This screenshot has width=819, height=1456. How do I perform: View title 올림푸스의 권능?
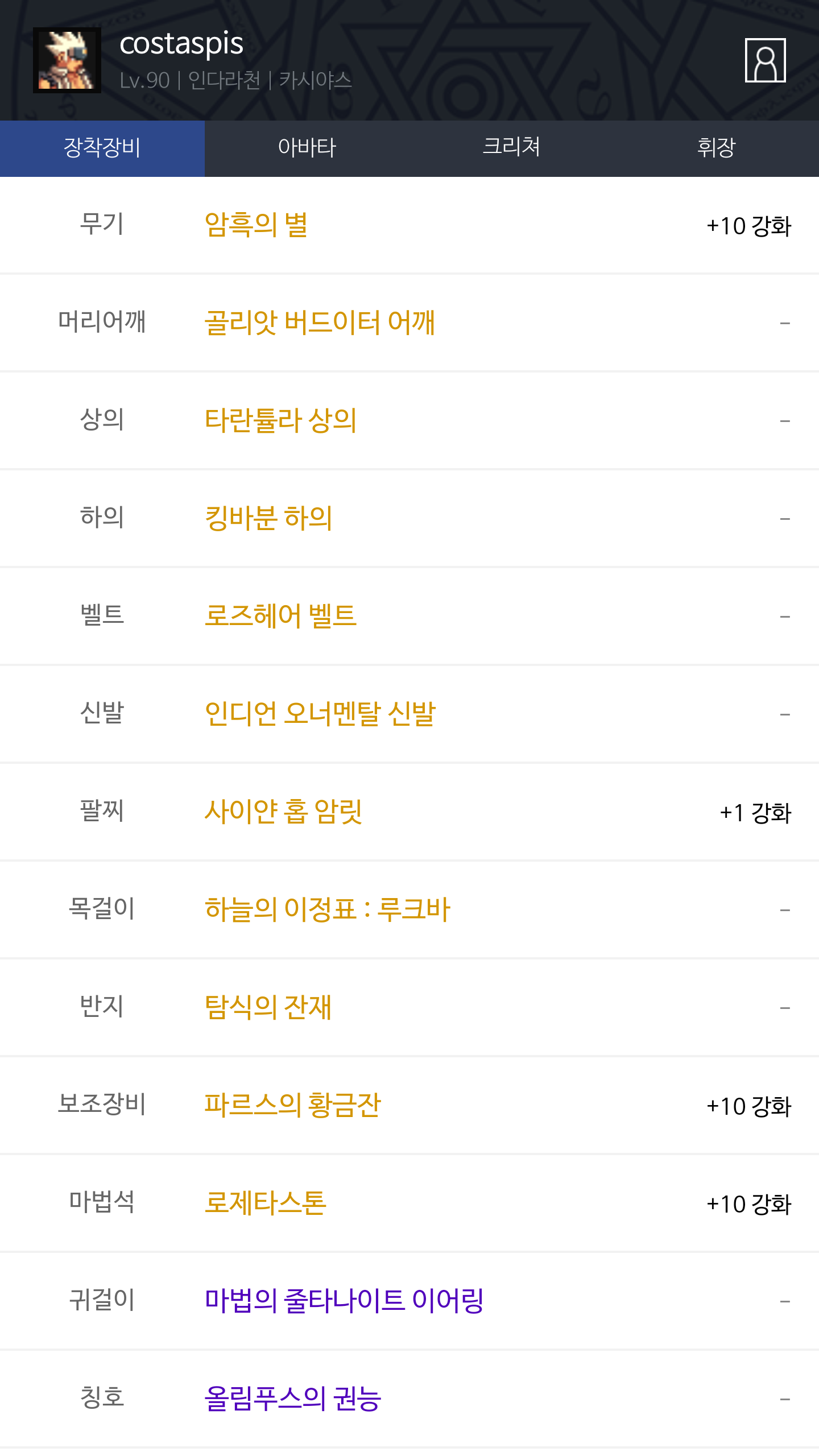pos(292,1399)
